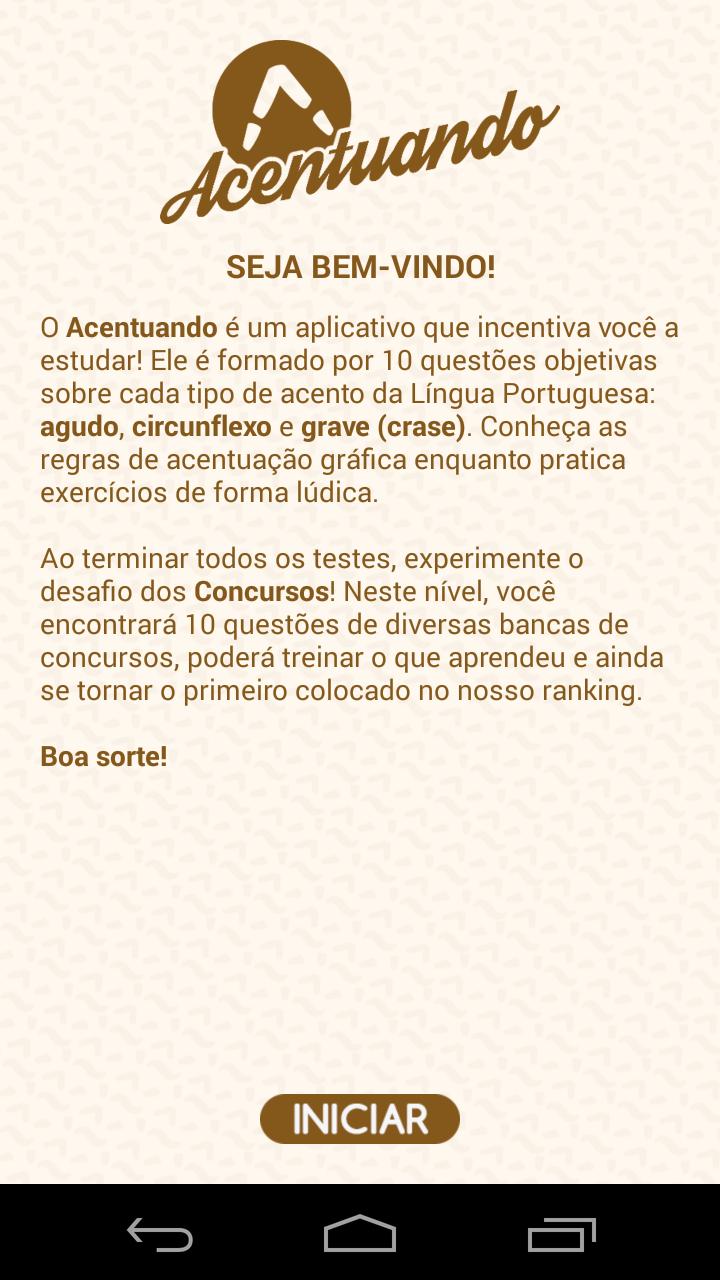The image size is (720, 1280).
Task: Return to home screen via home button
Action: pos(360,1234)
